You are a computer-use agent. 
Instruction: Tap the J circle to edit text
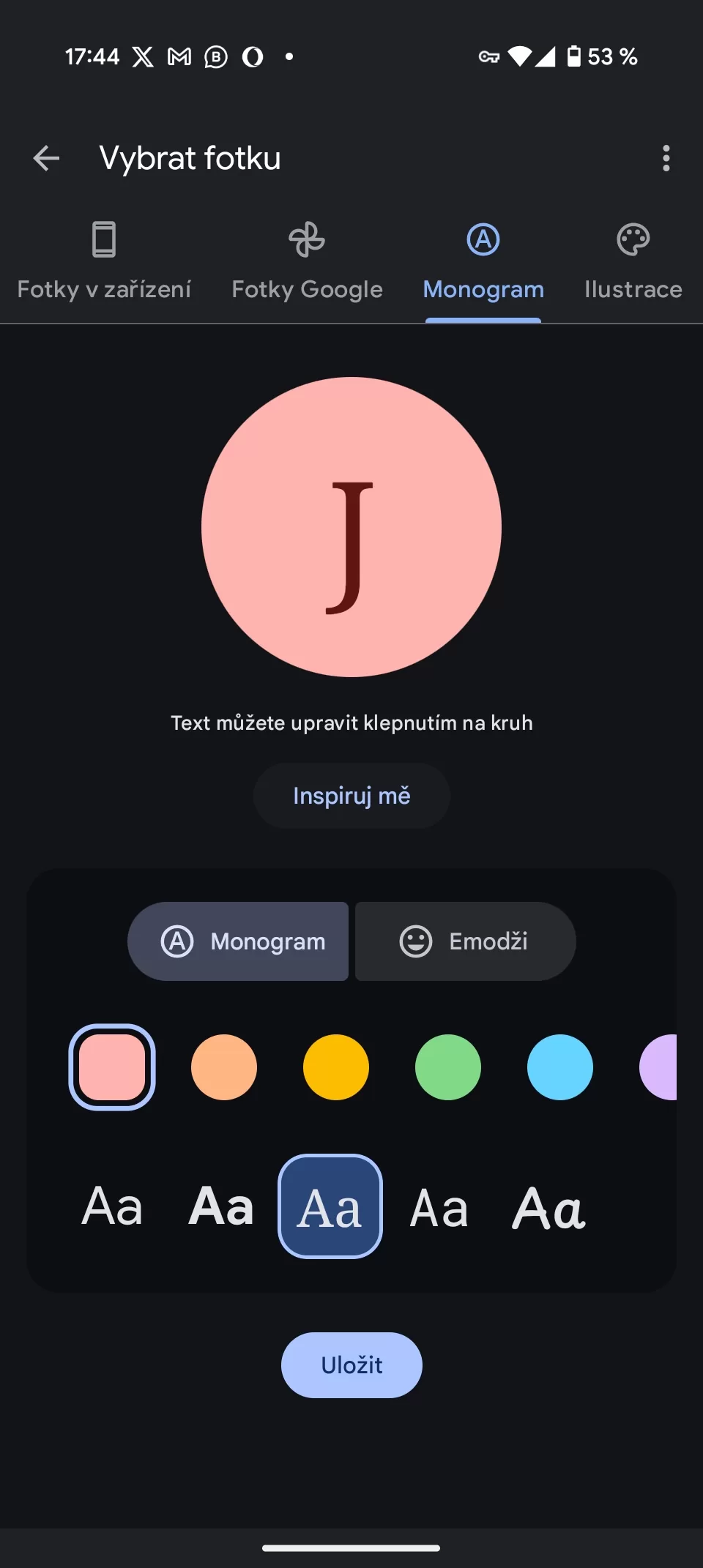coord(351,527)
